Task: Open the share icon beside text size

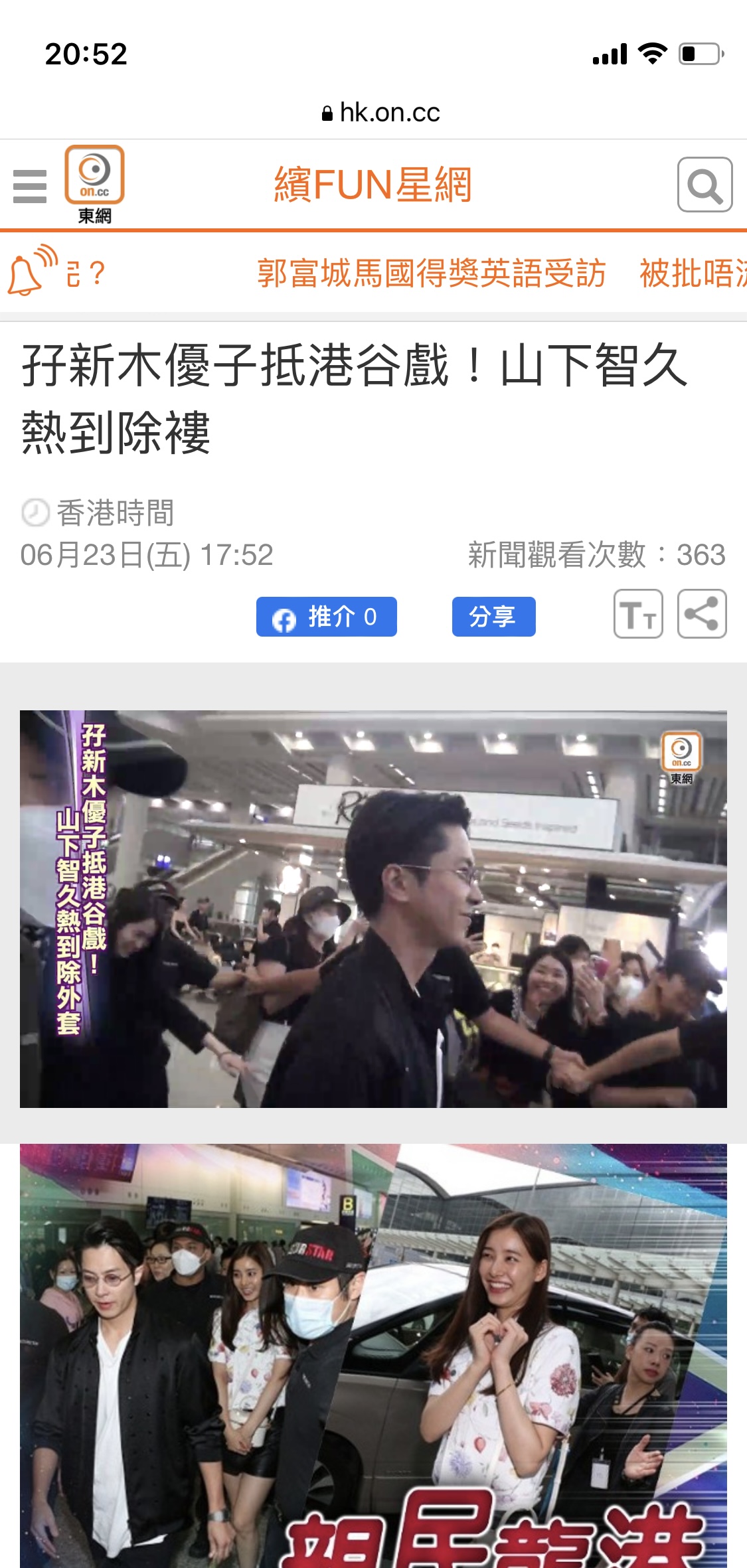Action: point(702,614)
